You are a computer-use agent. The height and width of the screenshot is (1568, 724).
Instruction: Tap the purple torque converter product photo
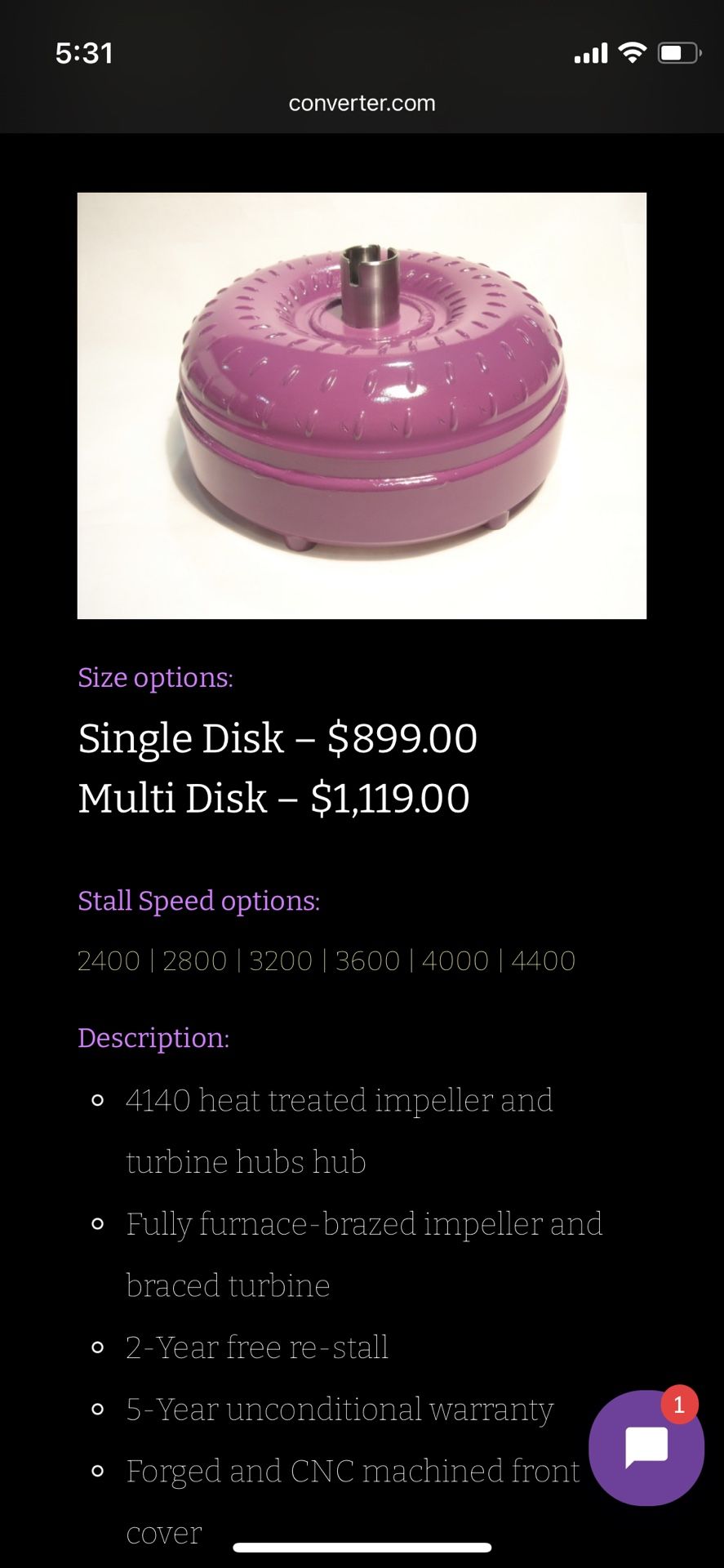[x=362, y=406]
